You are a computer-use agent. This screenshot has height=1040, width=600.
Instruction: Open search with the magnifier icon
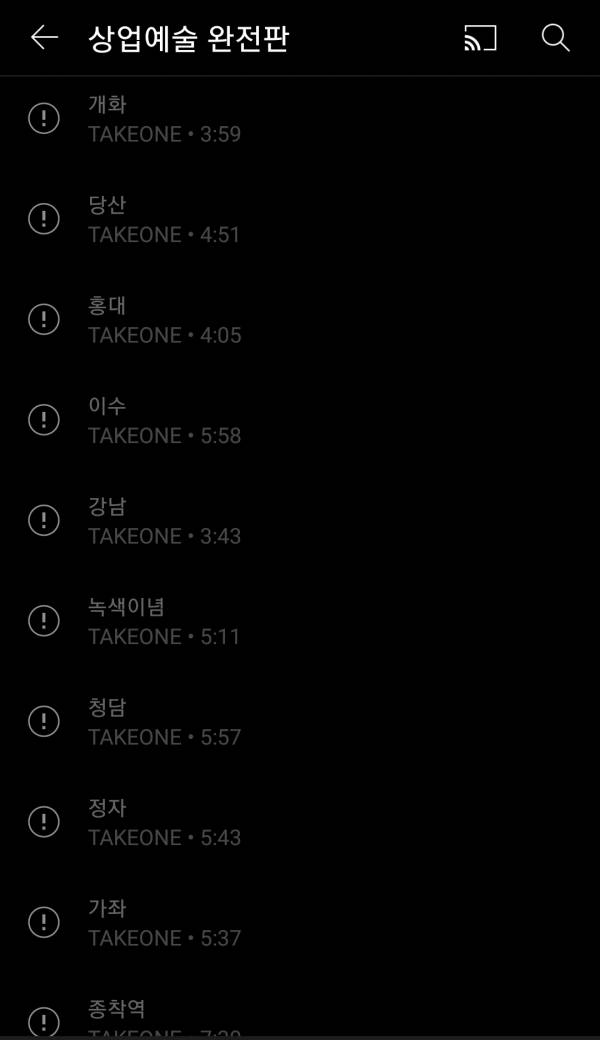coord(555,38)
